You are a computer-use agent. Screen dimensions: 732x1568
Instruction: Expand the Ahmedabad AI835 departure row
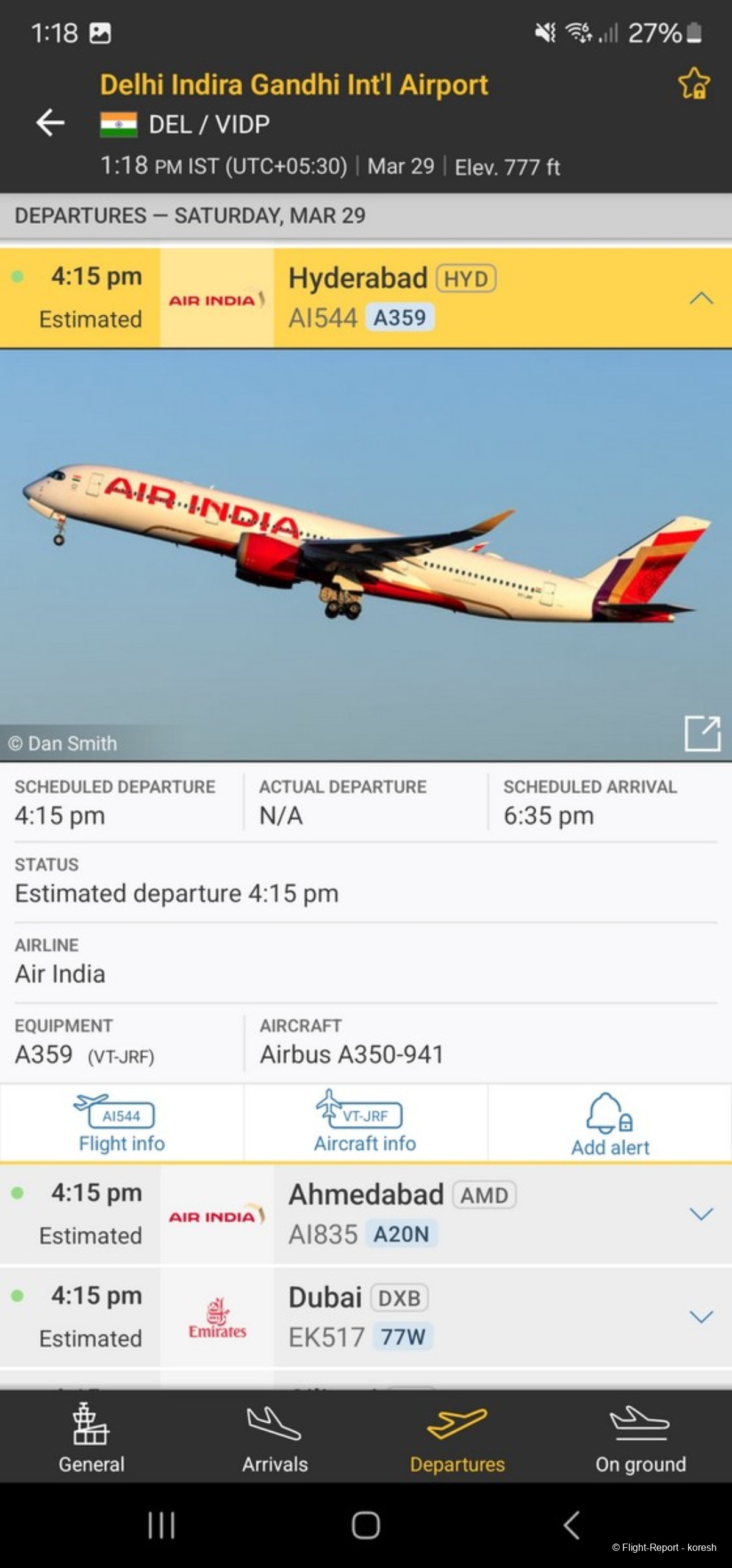pyautogui.click(x=701, y=1214)
